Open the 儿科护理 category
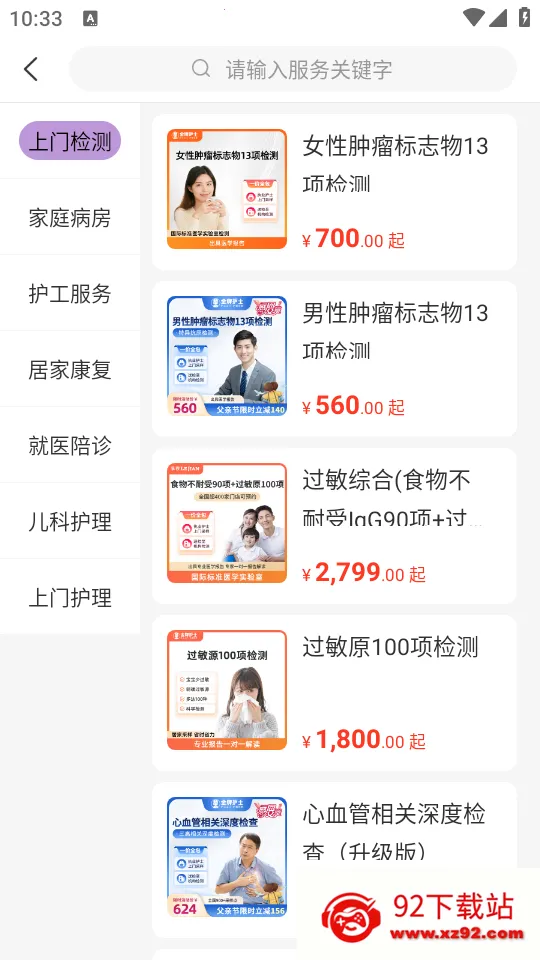The width and height of the screenshot is (540, 960). (70, 521)
